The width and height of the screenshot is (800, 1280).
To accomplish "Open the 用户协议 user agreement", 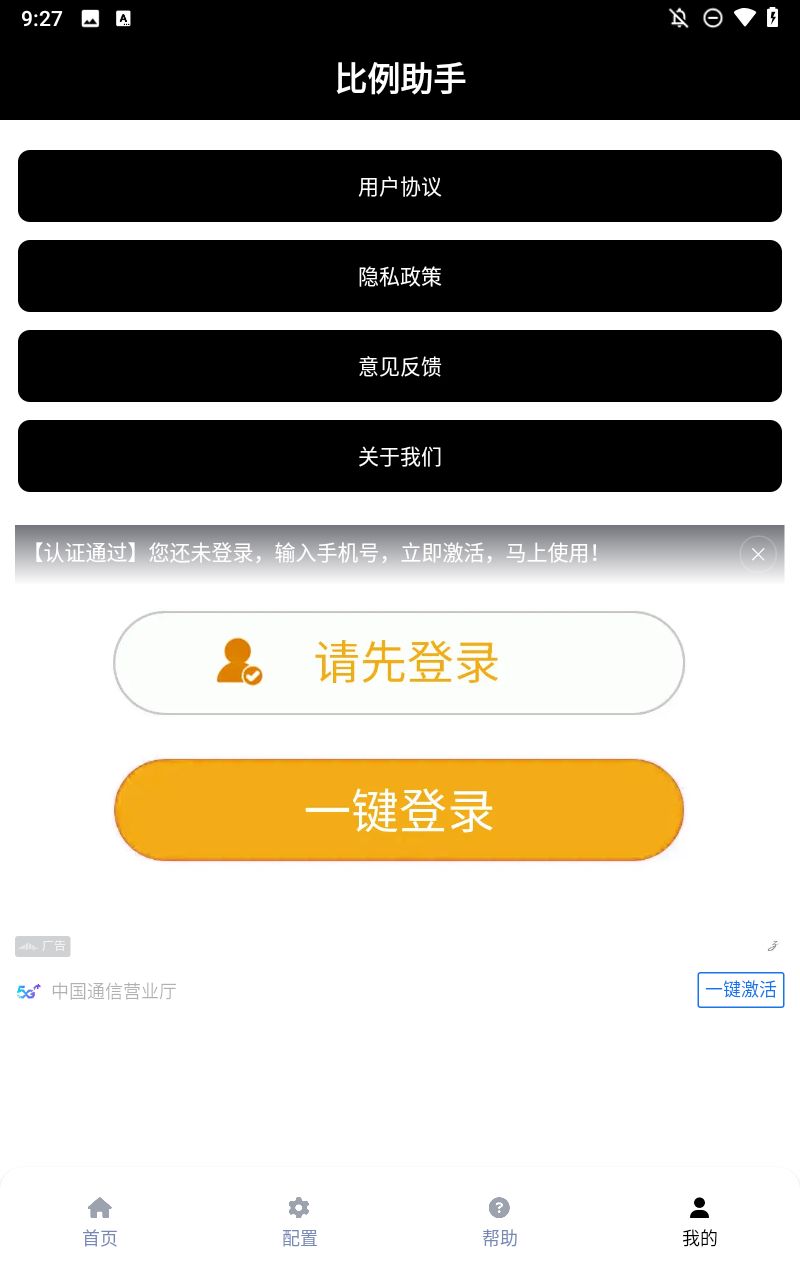I will pos(400,186).
